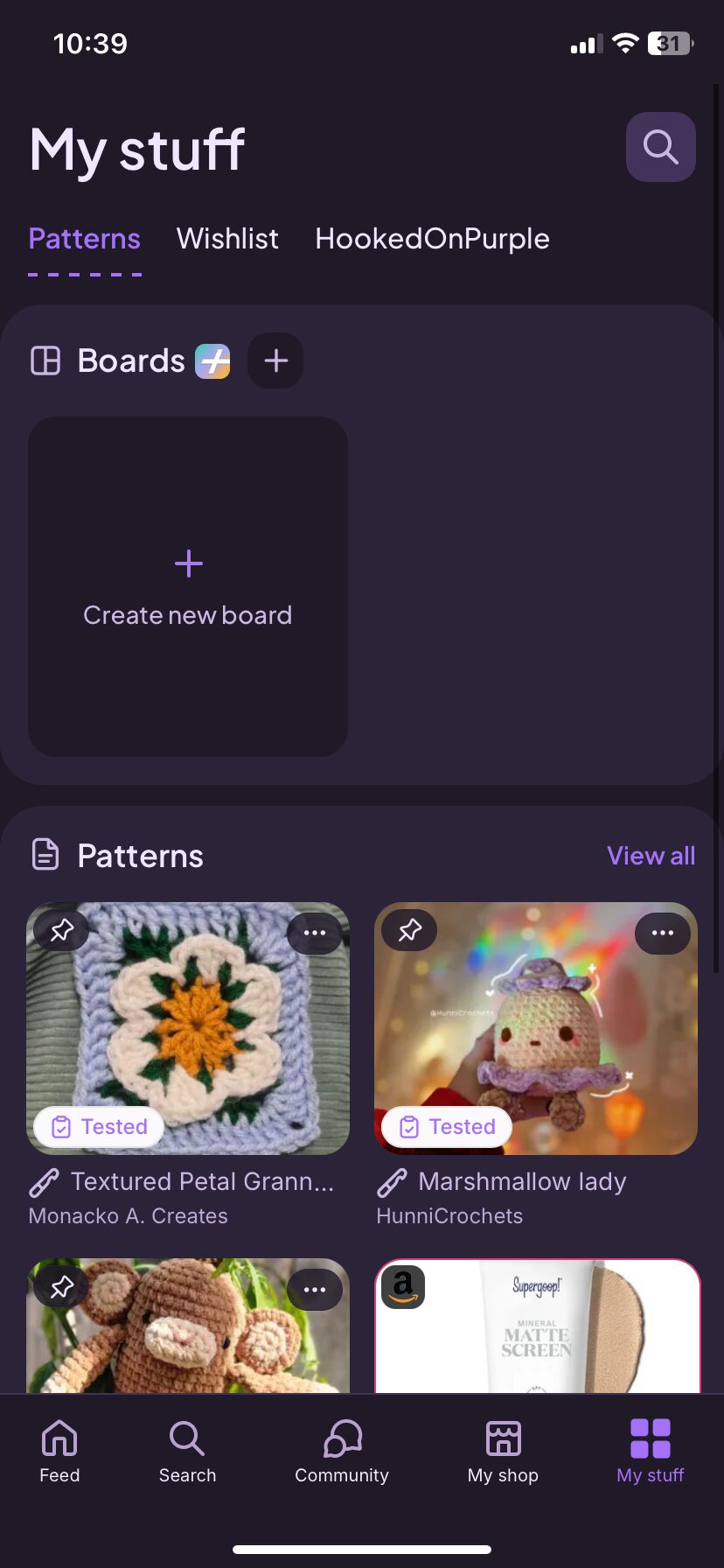
Task: Switch to the HookedOnPurple tab
Action: click(432, 239)
